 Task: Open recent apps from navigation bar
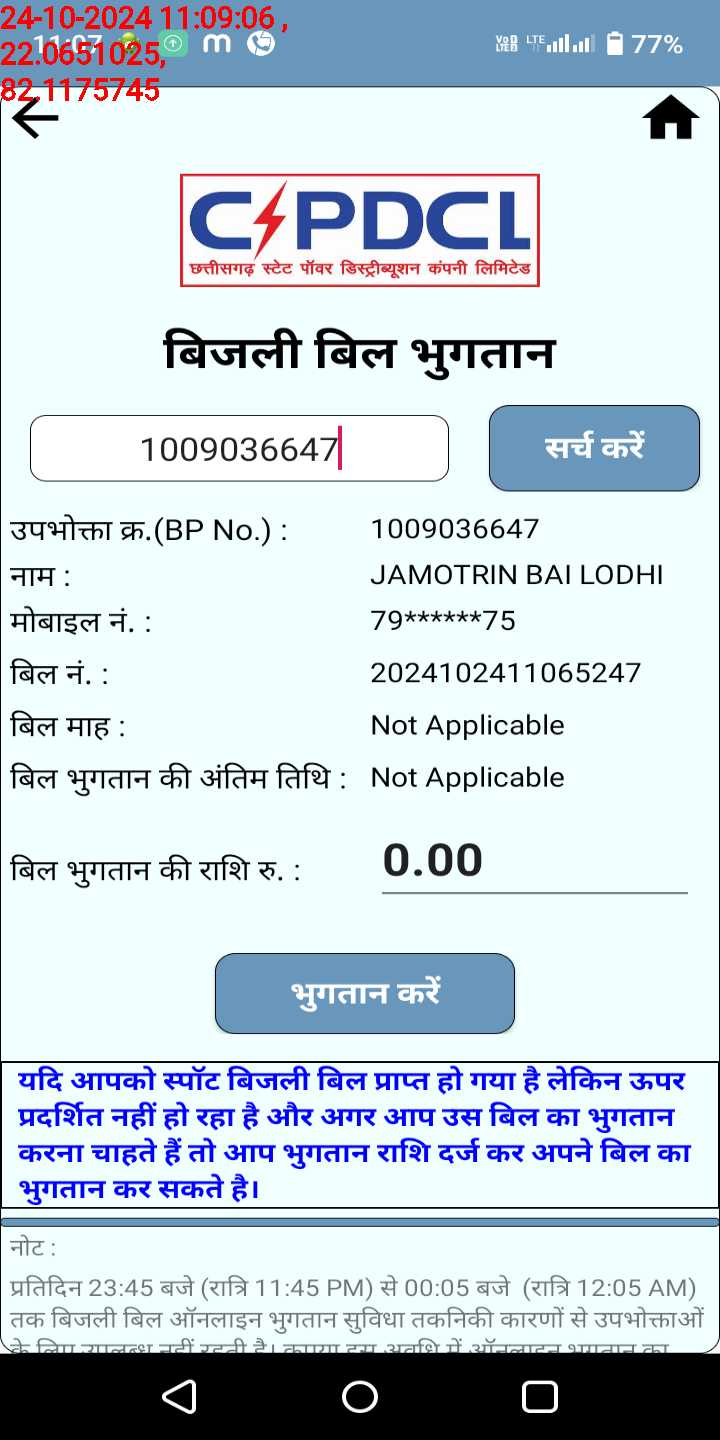pos(540,1396)
